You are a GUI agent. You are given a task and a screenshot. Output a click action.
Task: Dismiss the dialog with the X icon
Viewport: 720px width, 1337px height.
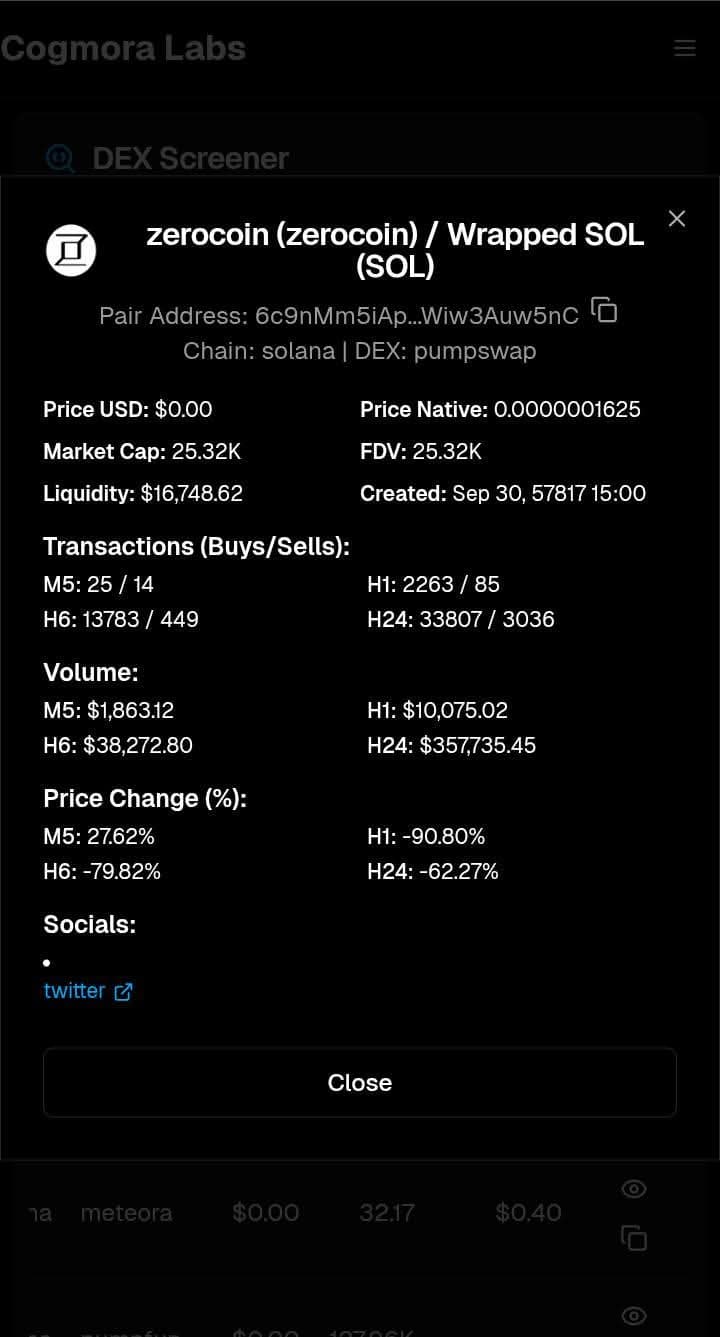tap(677, 219)
